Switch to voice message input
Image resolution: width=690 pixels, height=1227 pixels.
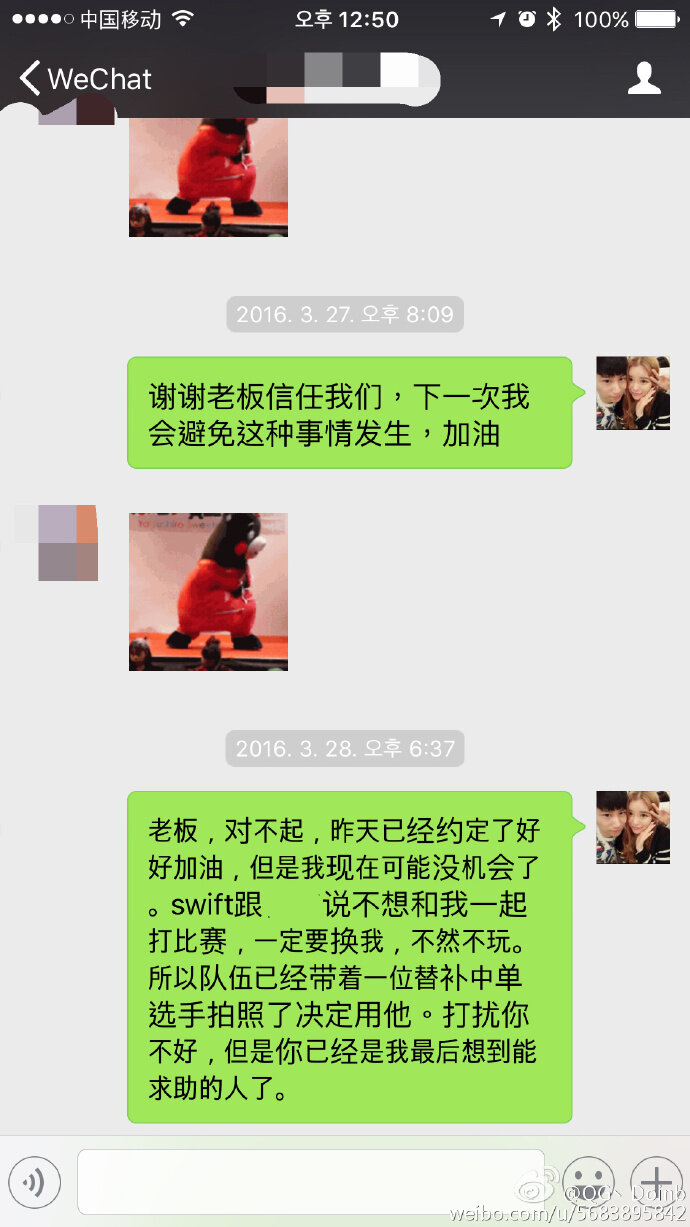point(35,1184)
